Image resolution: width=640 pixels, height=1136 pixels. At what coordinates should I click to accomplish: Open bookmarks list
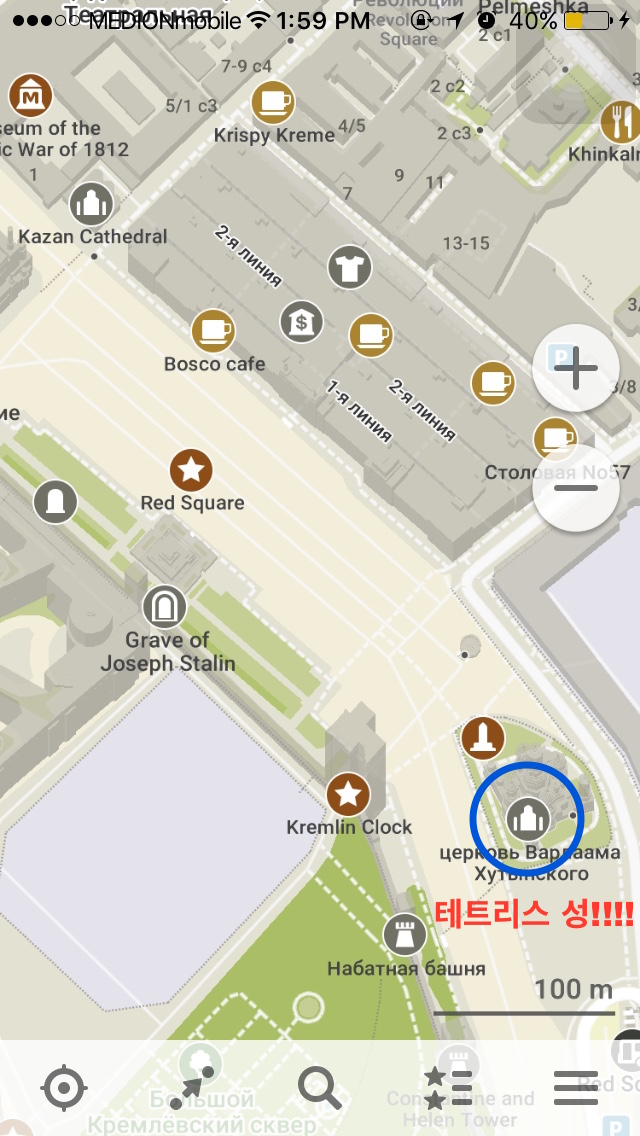pos(448,1087)
